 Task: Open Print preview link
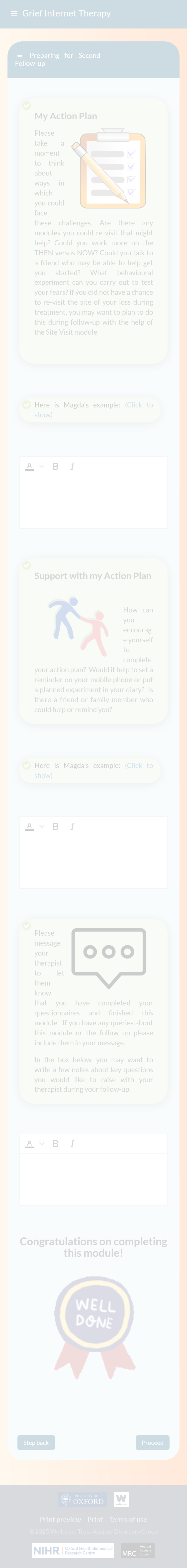[60, 1519]
